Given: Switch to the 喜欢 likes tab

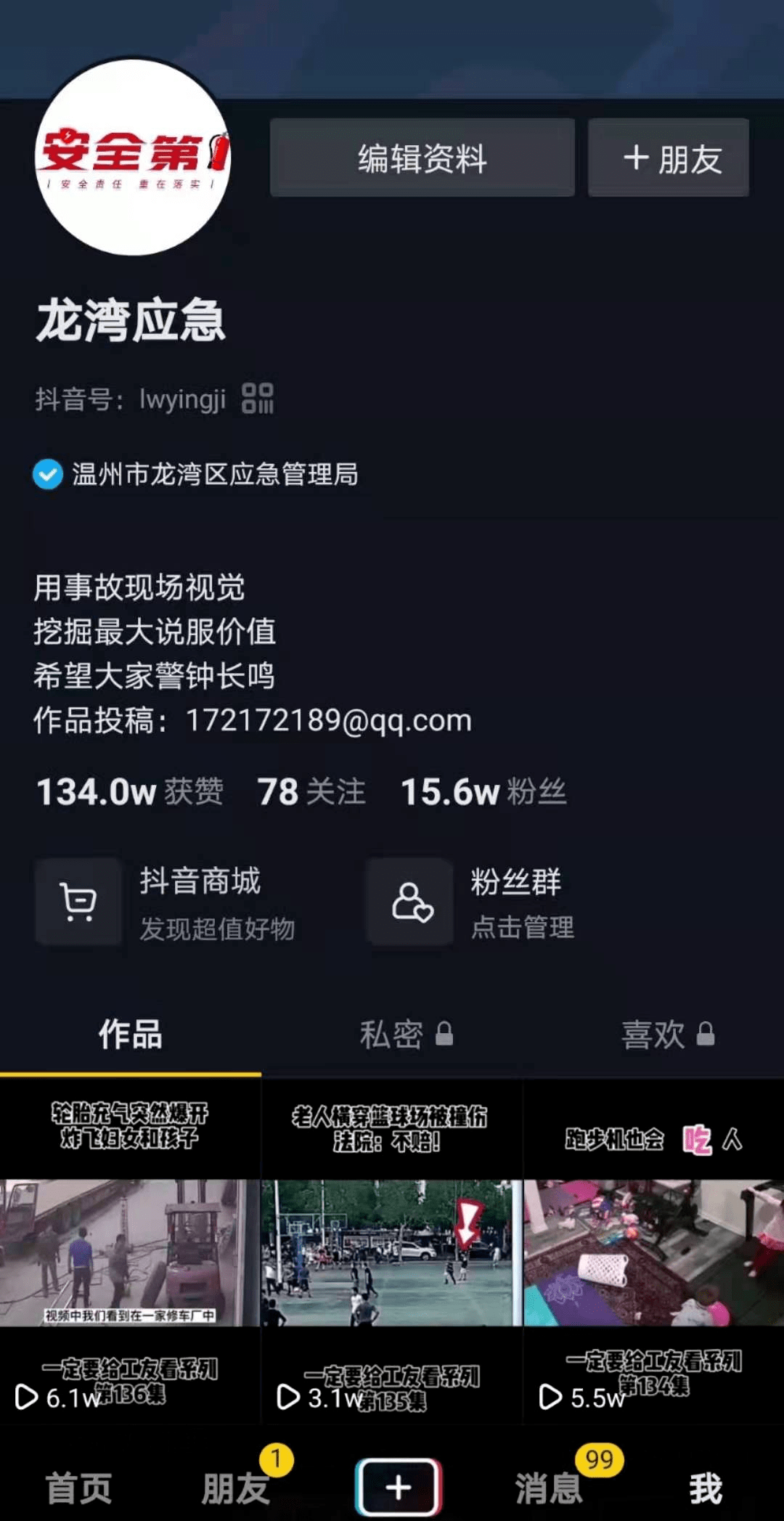Looking at the screenshot, I should click(666, 1035).
